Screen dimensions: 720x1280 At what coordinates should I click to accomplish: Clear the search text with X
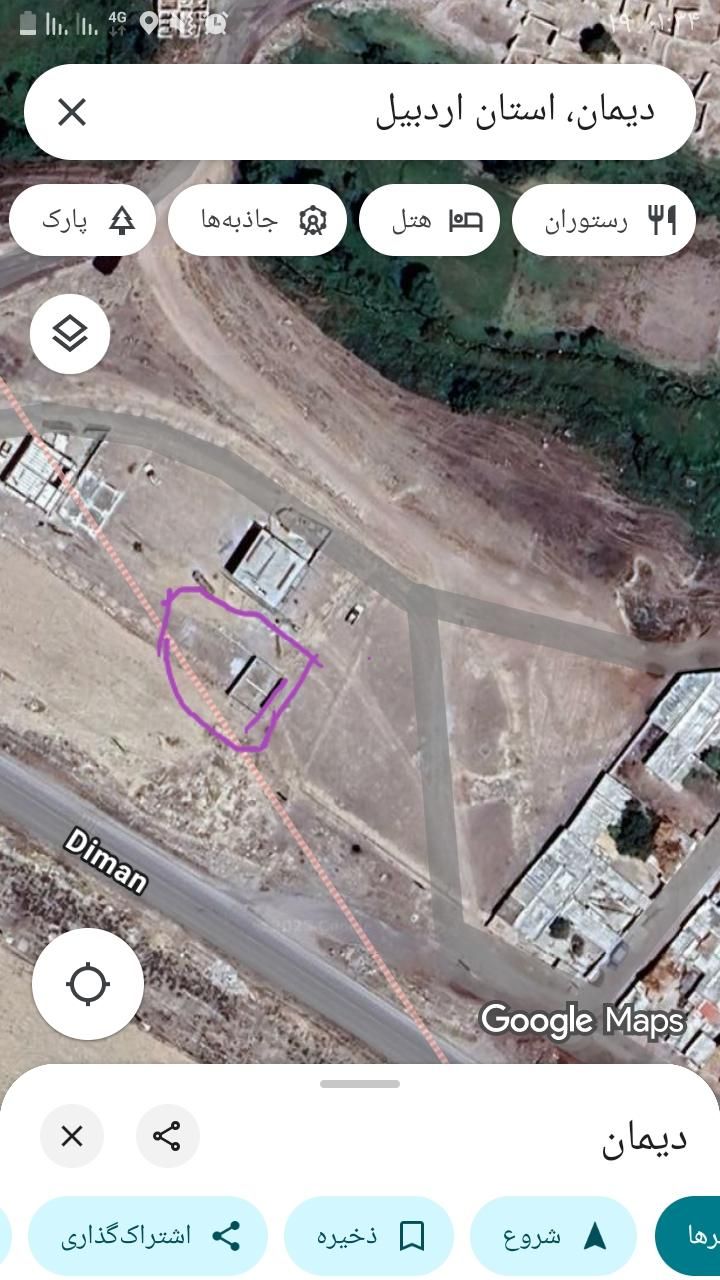pyautogui.click(x=72, y=112)
